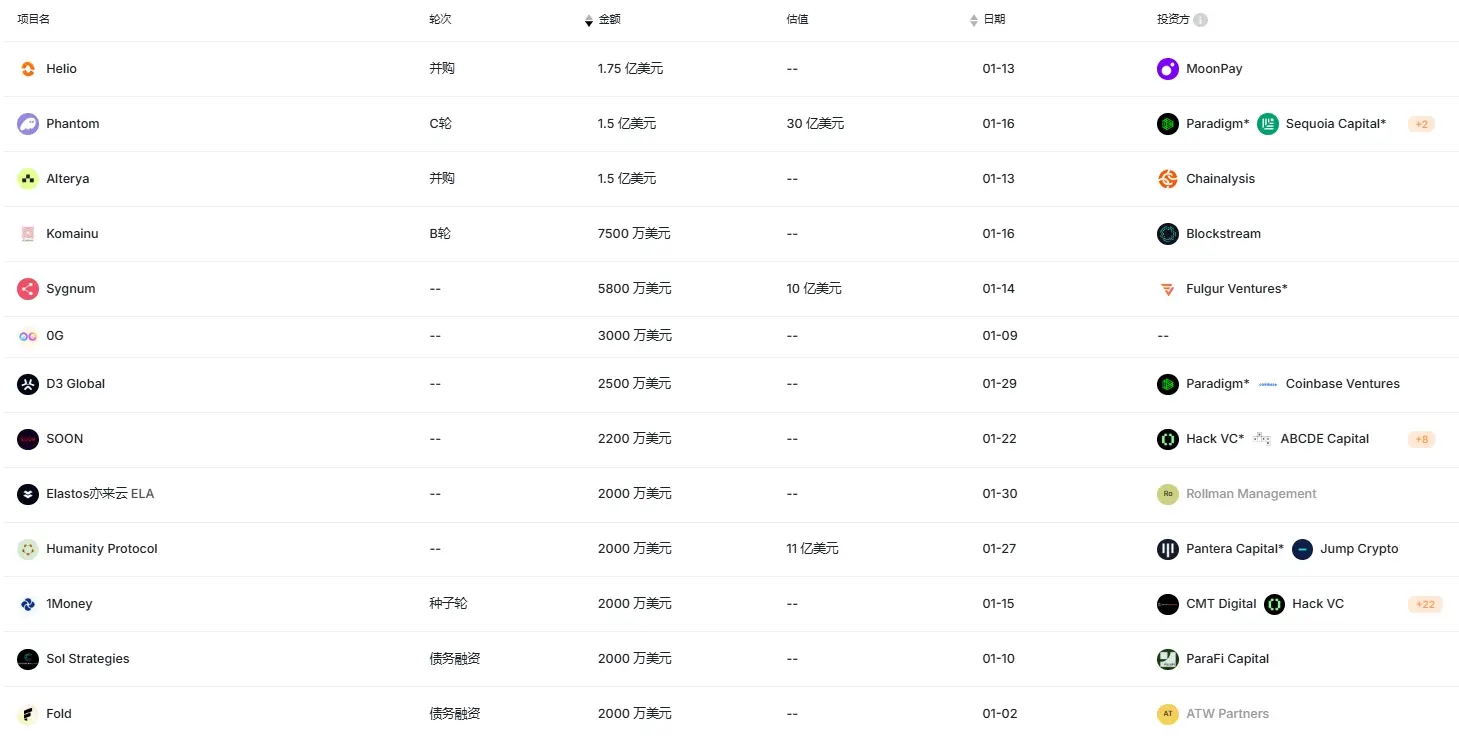Open D3 Global project details
This screenshot has width=1459, height=736.
coord(75,384)
